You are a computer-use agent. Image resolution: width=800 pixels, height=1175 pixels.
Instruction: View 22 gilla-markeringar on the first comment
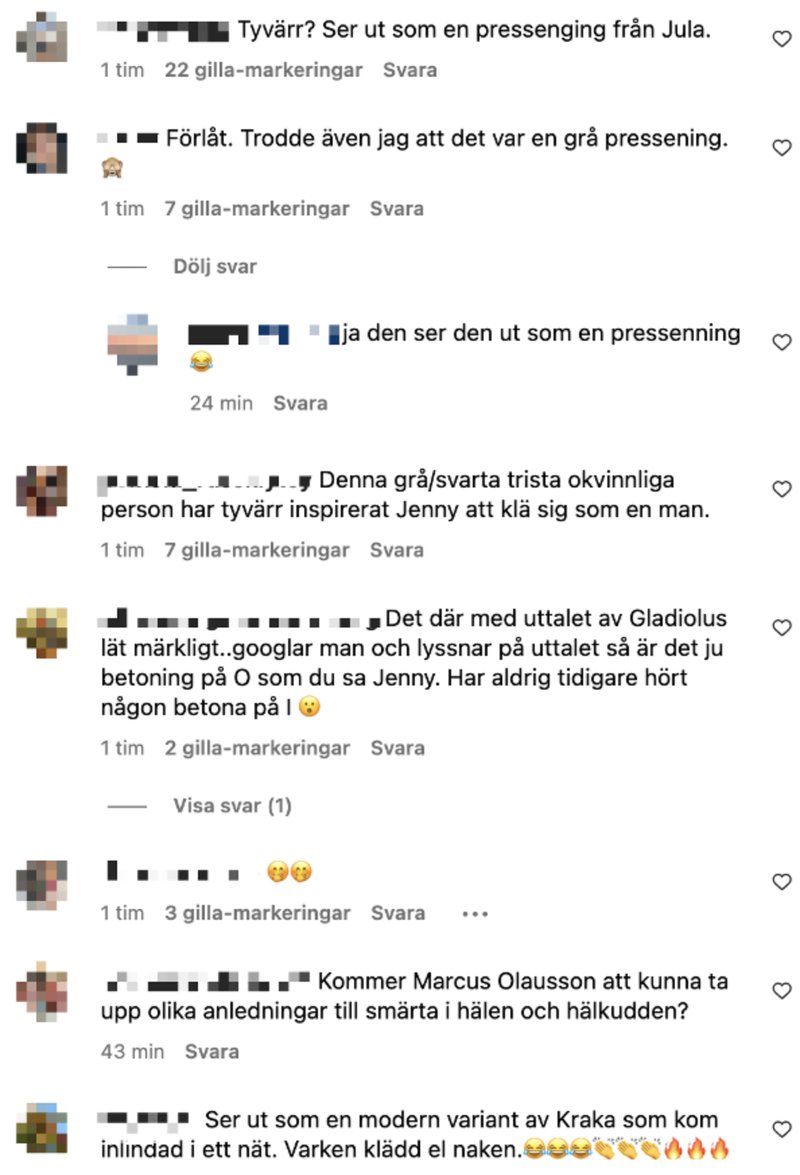(x=264, y=71)
